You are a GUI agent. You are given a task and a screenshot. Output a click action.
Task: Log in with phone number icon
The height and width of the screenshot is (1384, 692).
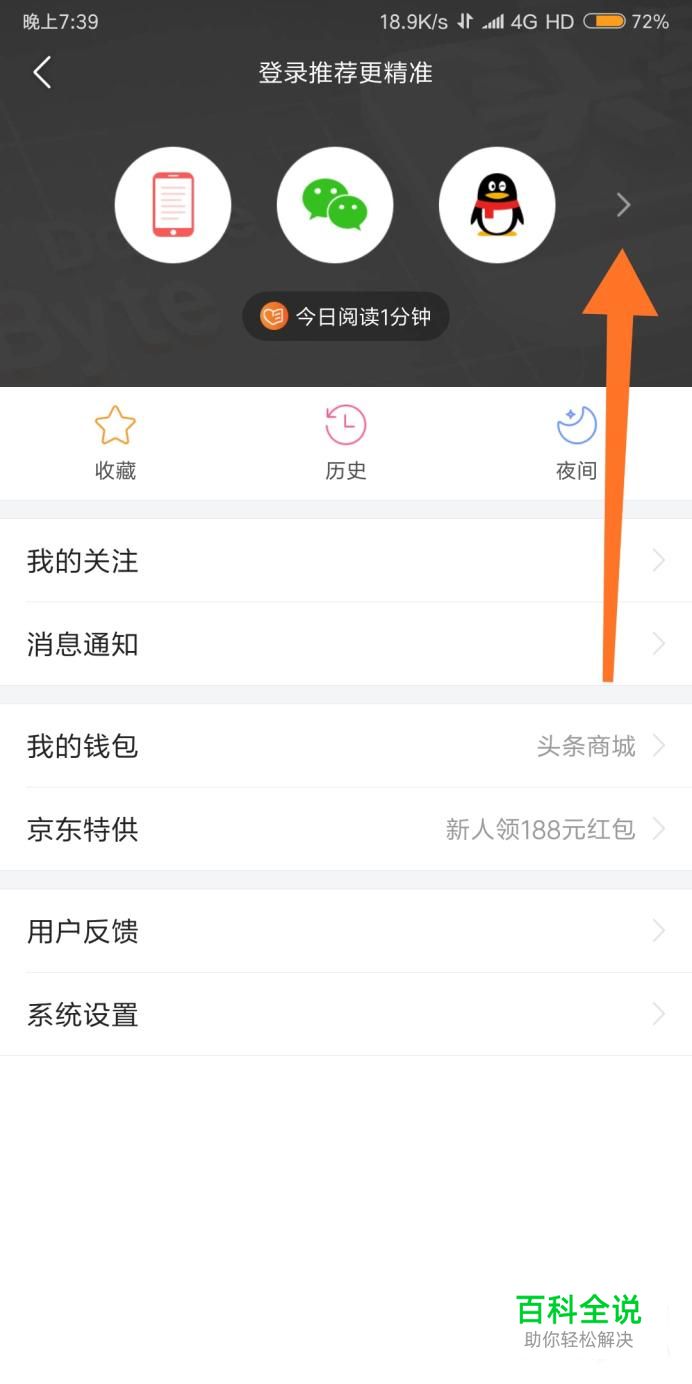pyautogui.click(x=173, y=205)
